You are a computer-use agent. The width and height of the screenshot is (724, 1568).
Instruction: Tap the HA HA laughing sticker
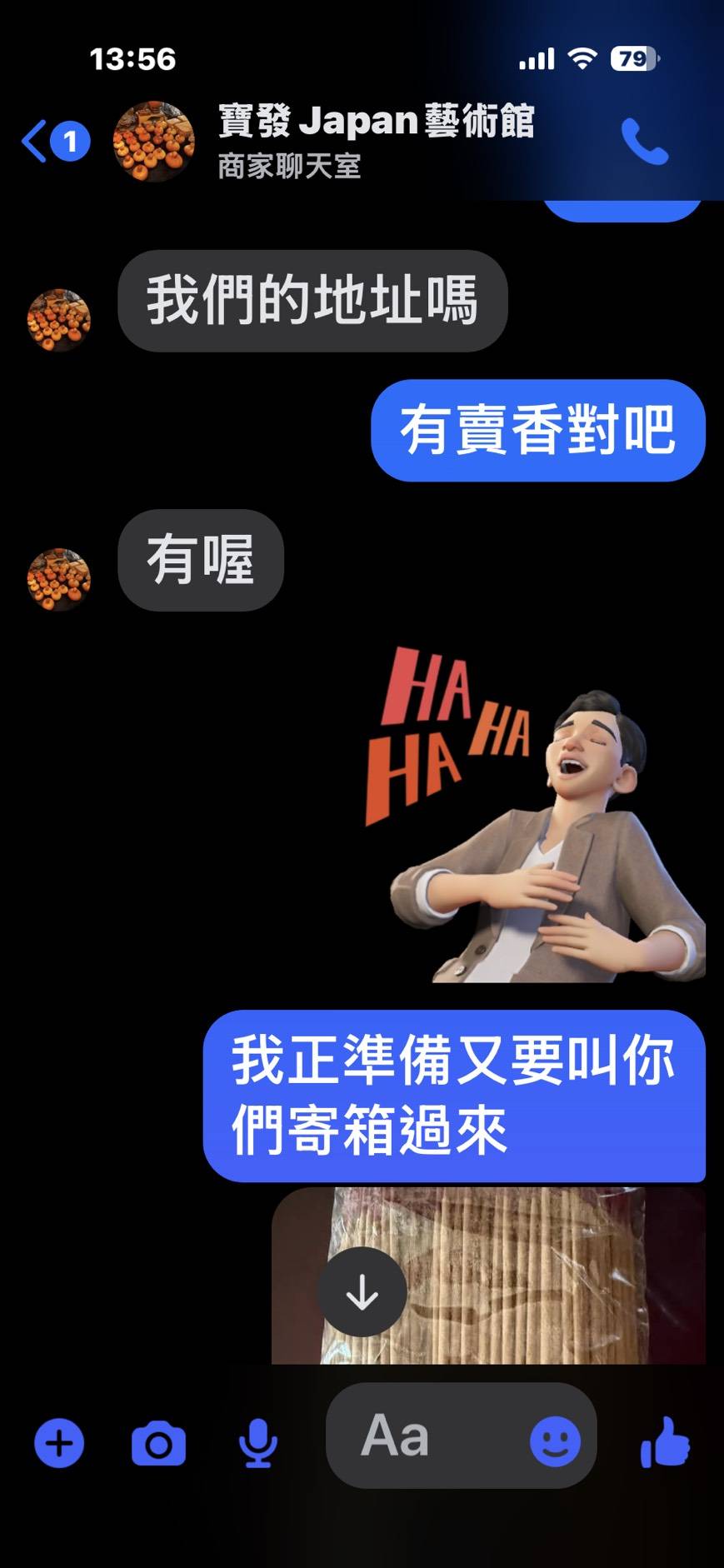coord(537,816)
